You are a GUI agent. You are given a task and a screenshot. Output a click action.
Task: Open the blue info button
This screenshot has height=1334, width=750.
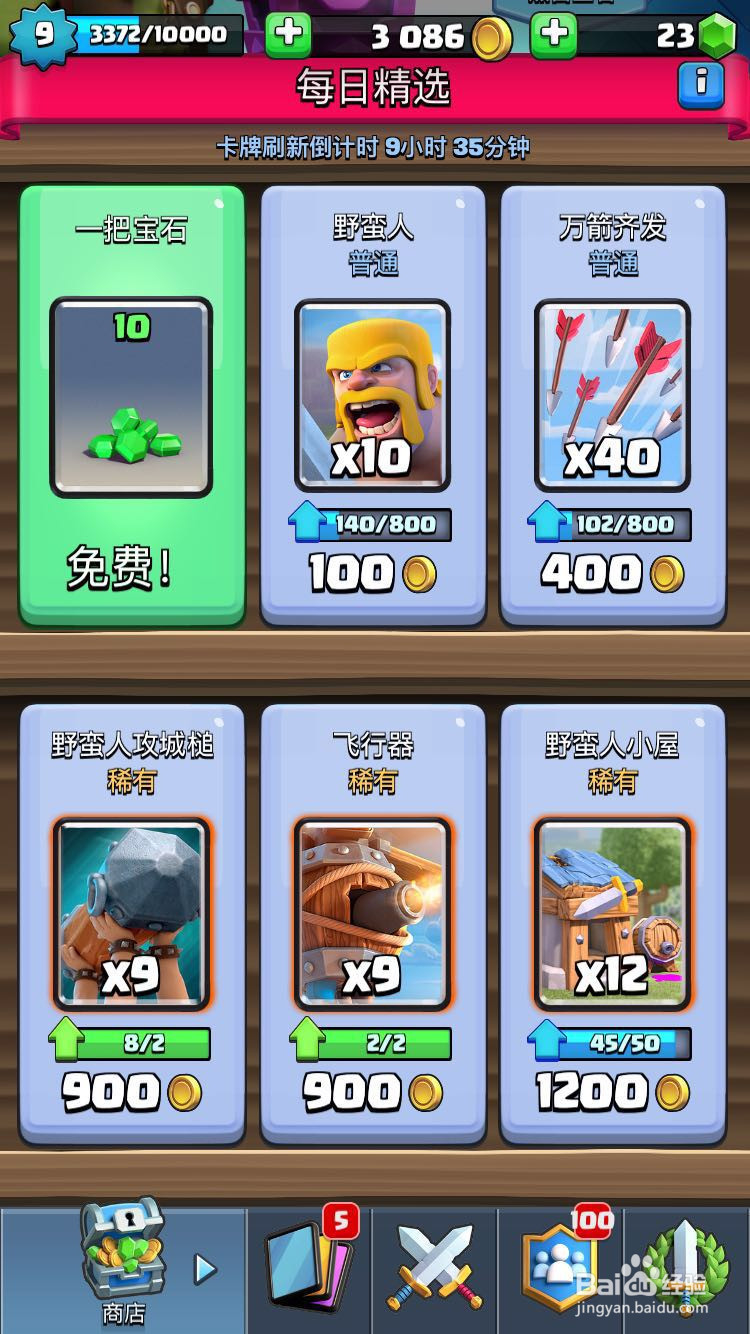click(701, 84)
